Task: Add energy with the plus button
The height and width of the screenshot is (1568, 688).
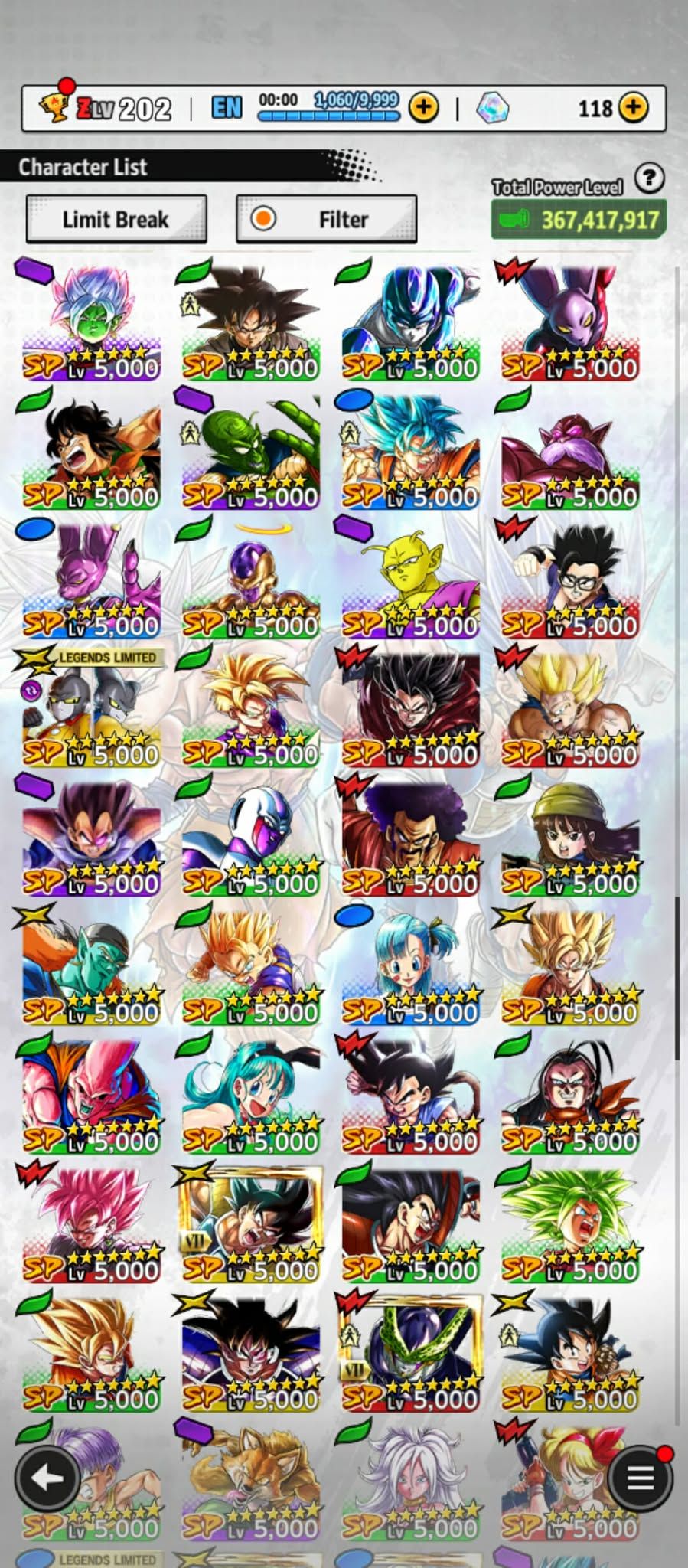Action: 423,108
